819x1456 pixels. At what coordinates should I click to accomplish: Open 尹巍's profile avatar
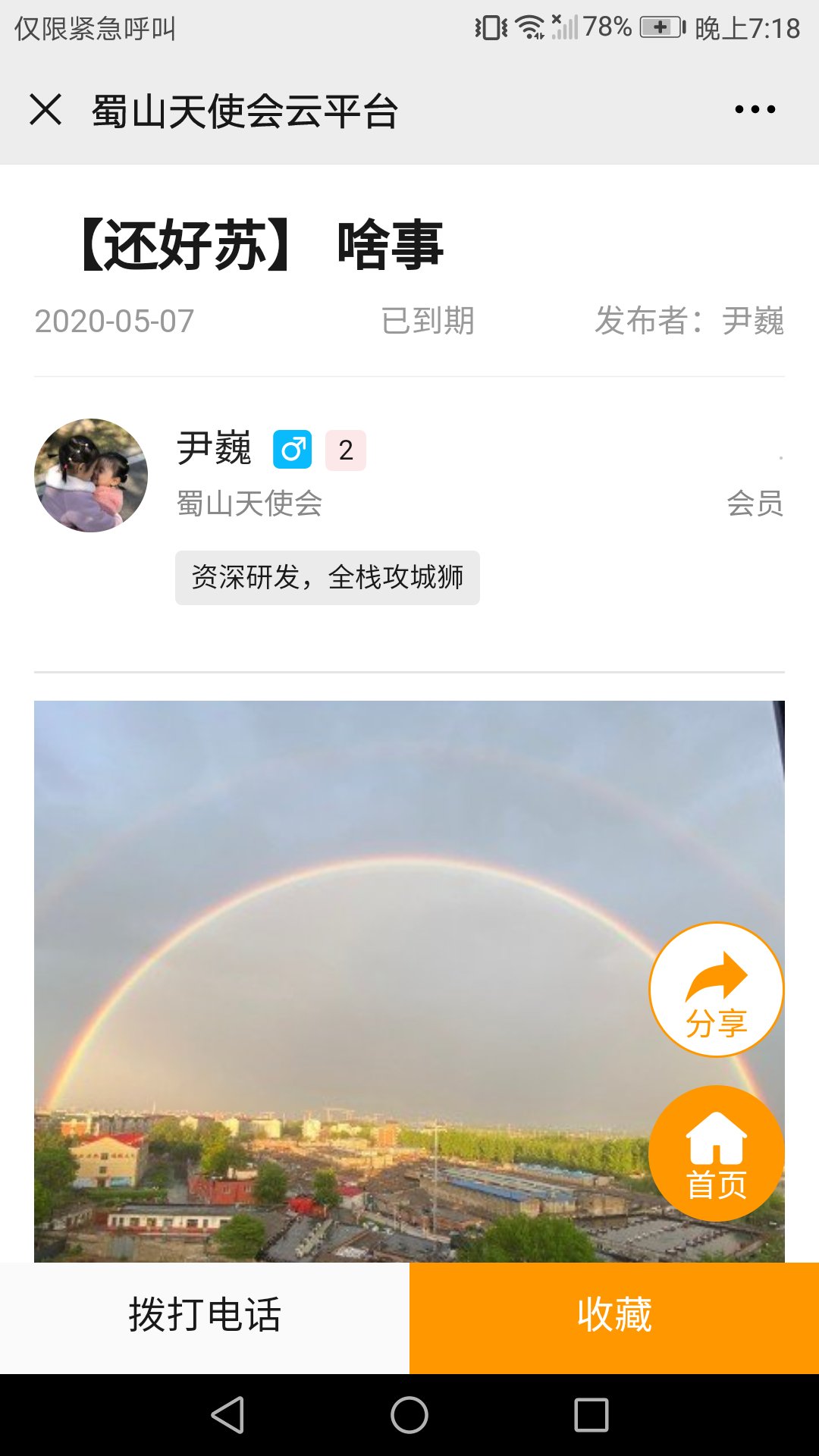91,475
